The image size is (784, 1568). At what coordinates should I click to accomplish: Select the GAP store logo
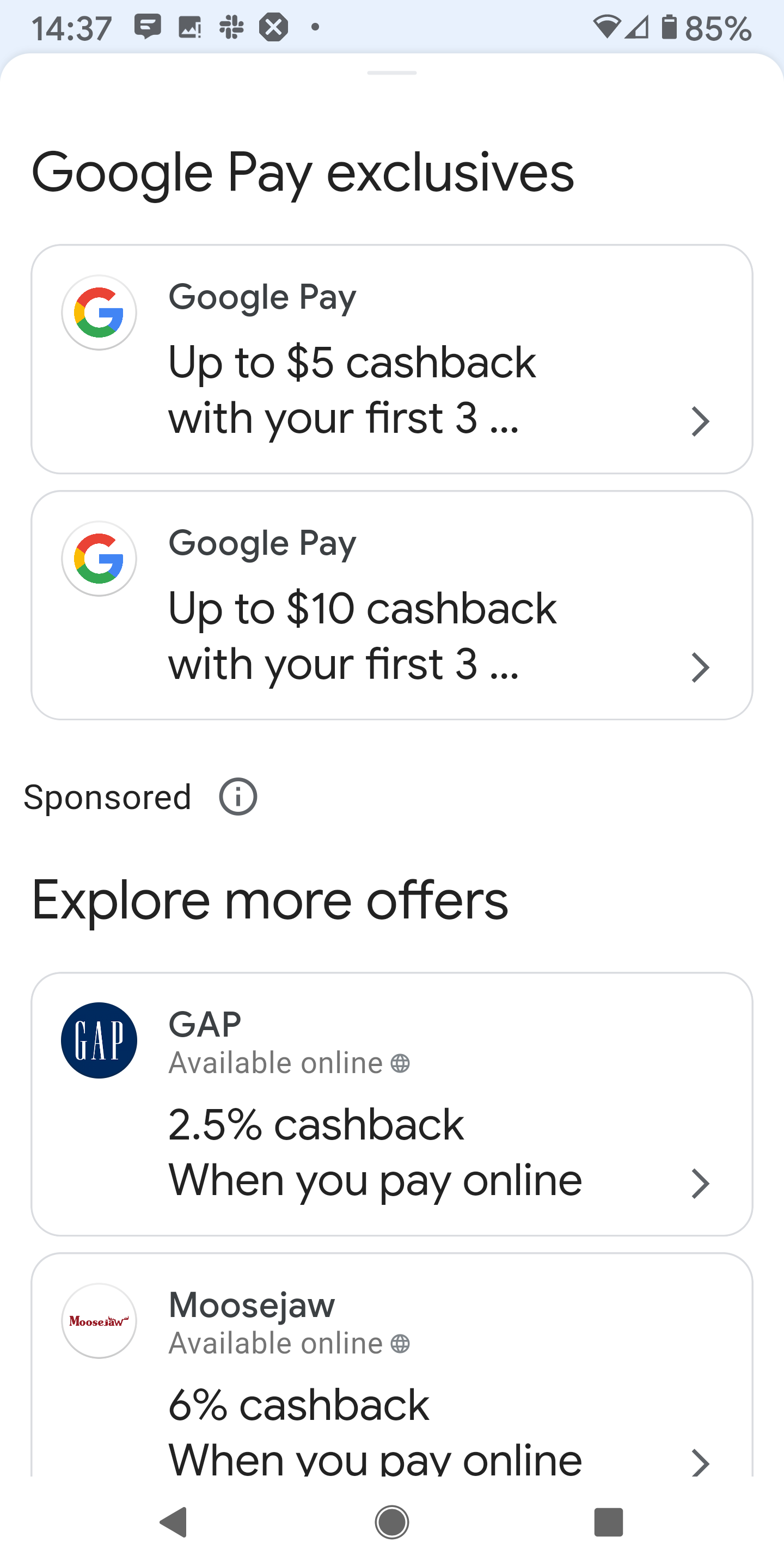99,1040
